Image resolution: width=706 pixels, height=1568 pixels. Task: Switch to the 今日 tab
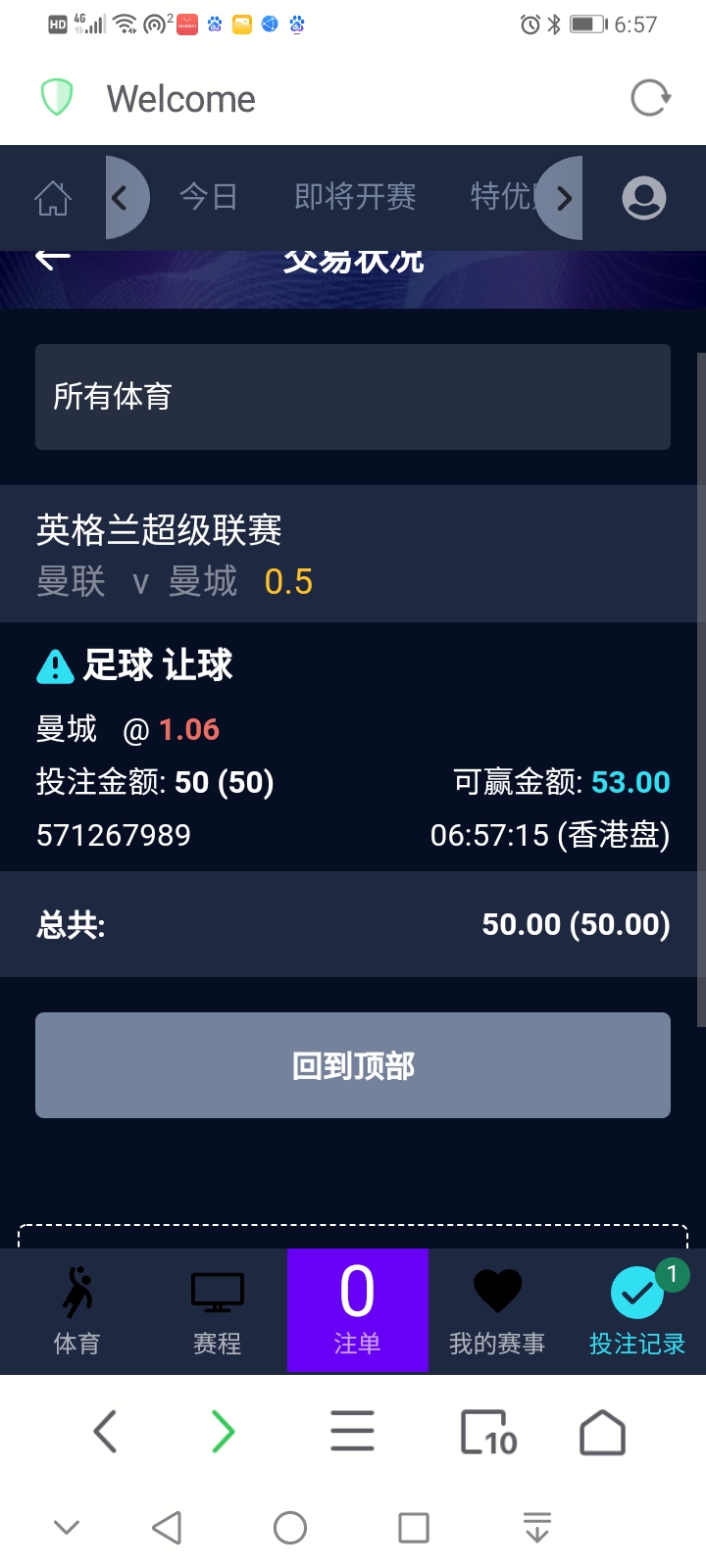point(208,197)
